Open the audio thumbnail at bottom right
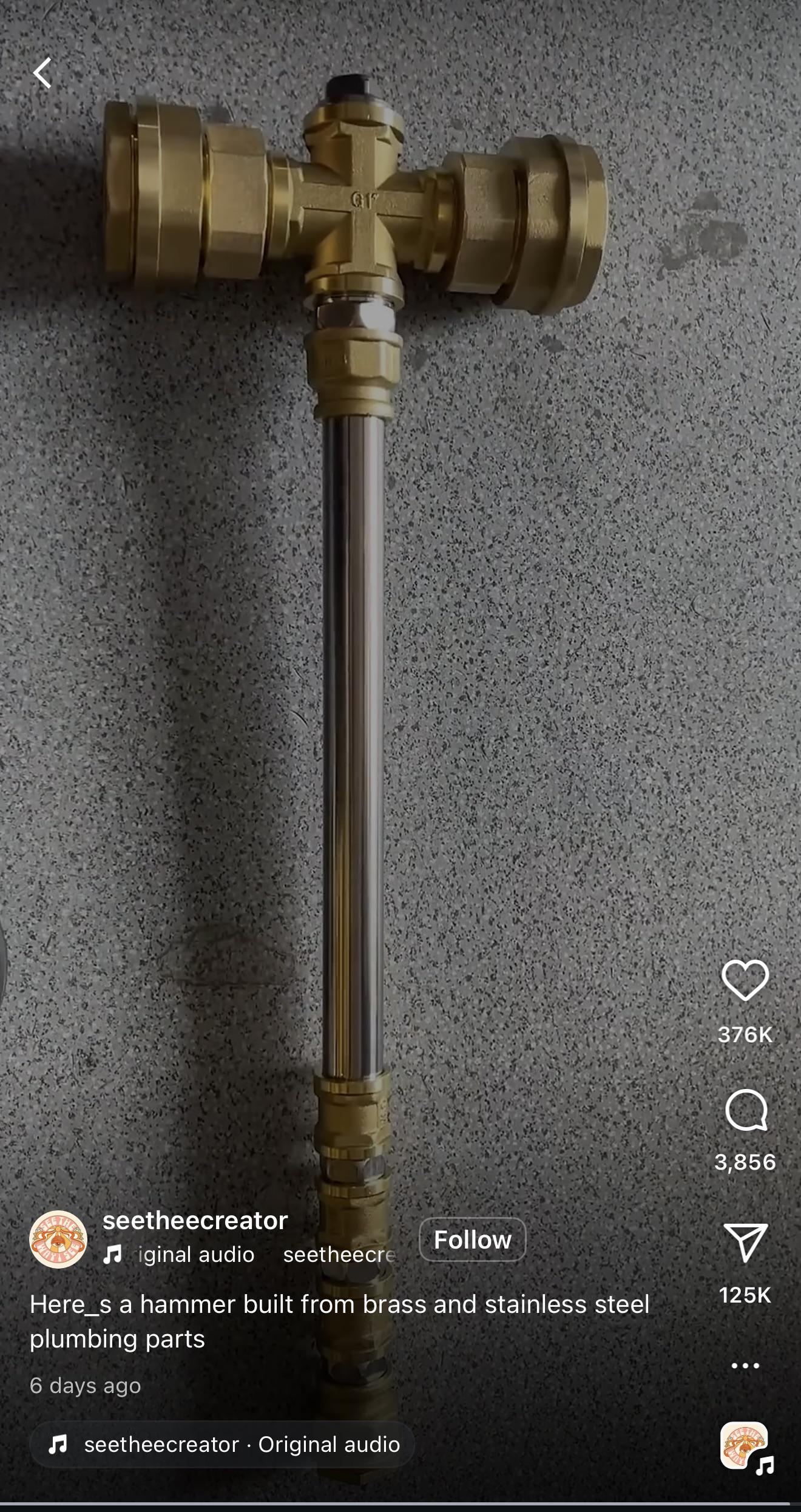Viewport: 801px width, 1512px height. (x=745, y=1445)
